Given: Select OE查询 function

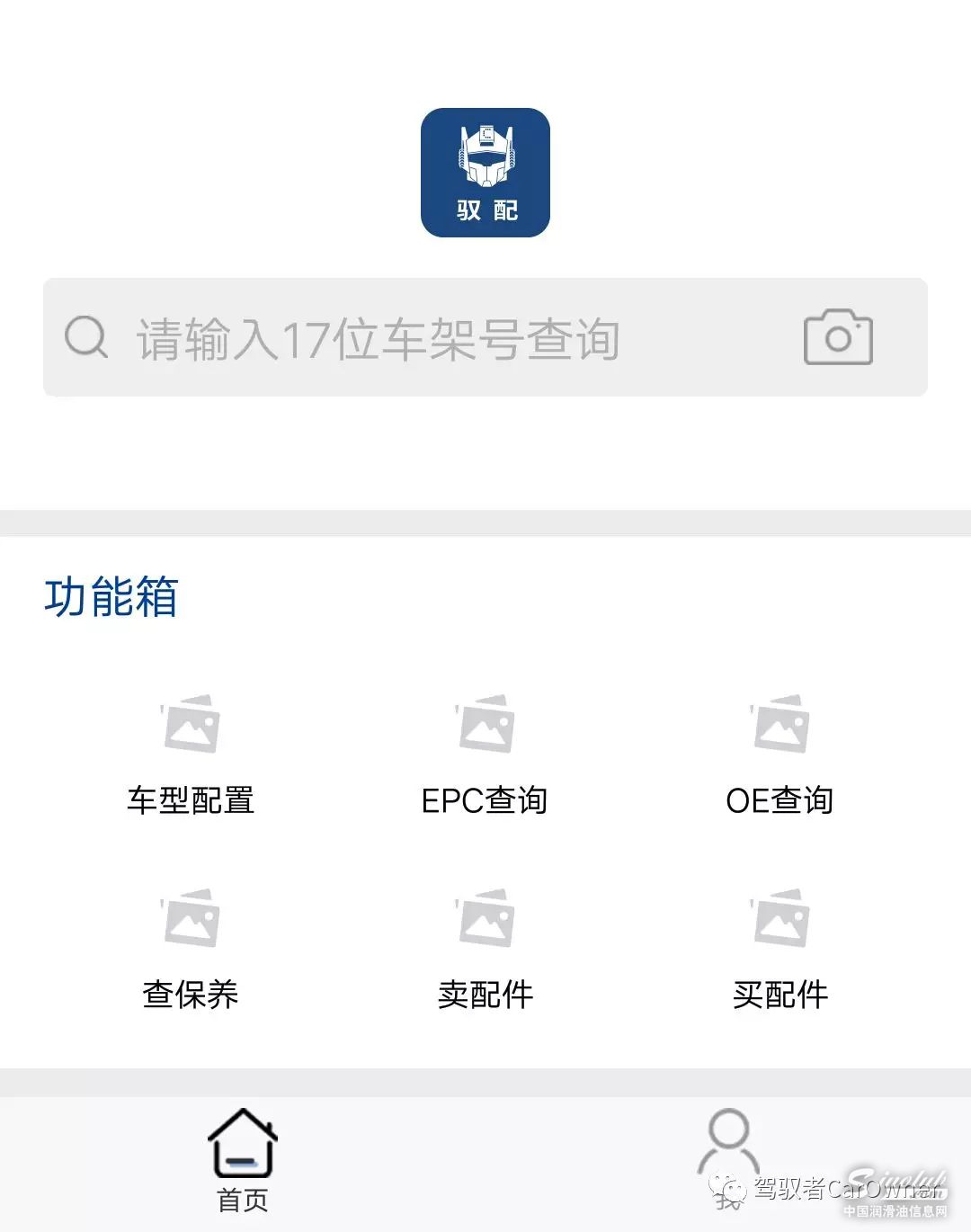Looking at the screenshot, I should tap(779, 755).
